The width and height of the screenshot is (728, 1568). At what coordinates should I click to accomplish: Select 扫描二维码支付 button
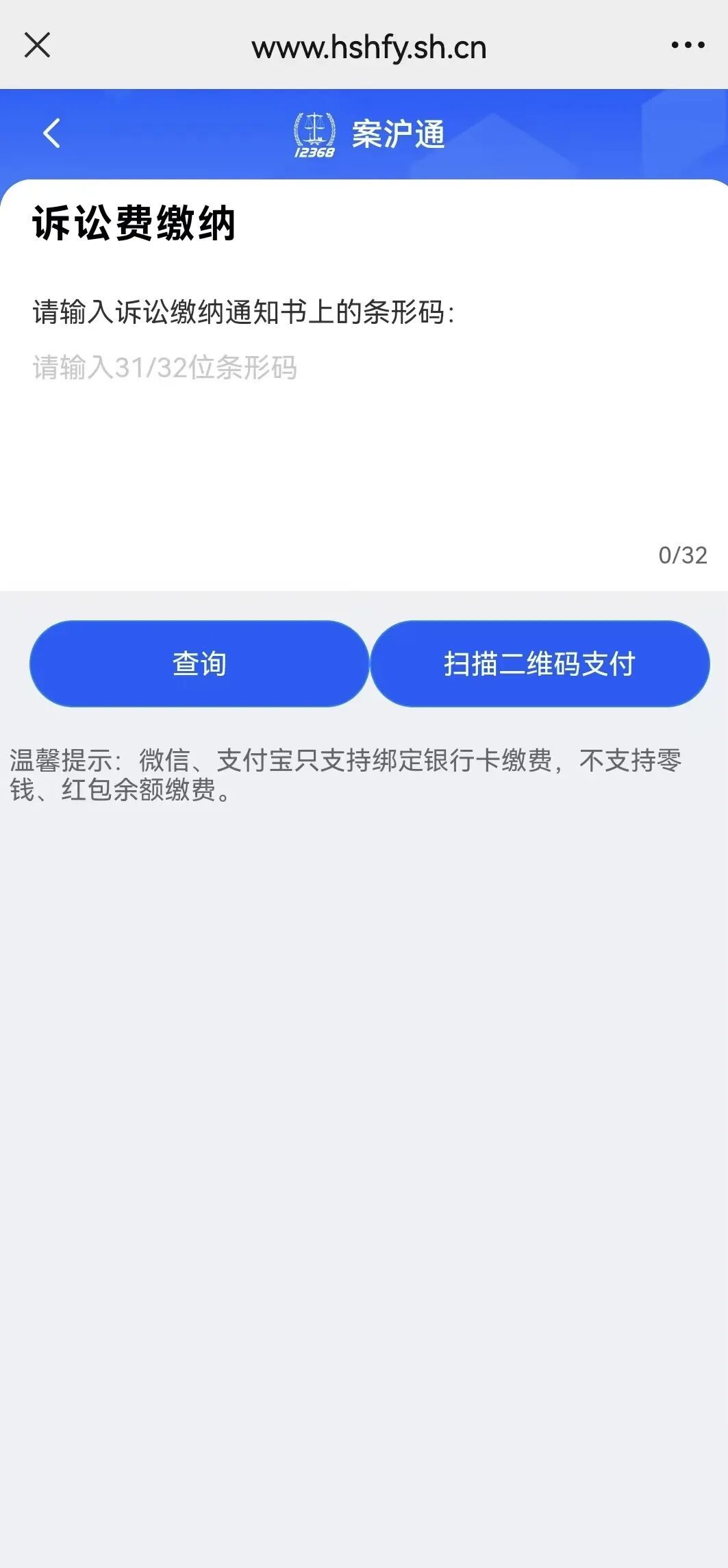540,663
